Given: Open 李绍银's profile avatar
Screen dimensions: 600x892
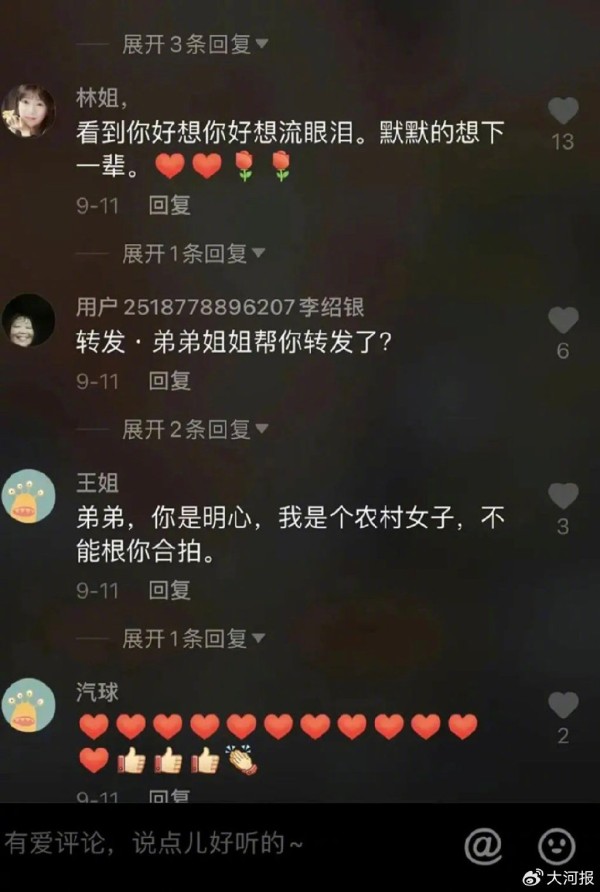Looking at the screenshot, I should (x=30, y=320).
